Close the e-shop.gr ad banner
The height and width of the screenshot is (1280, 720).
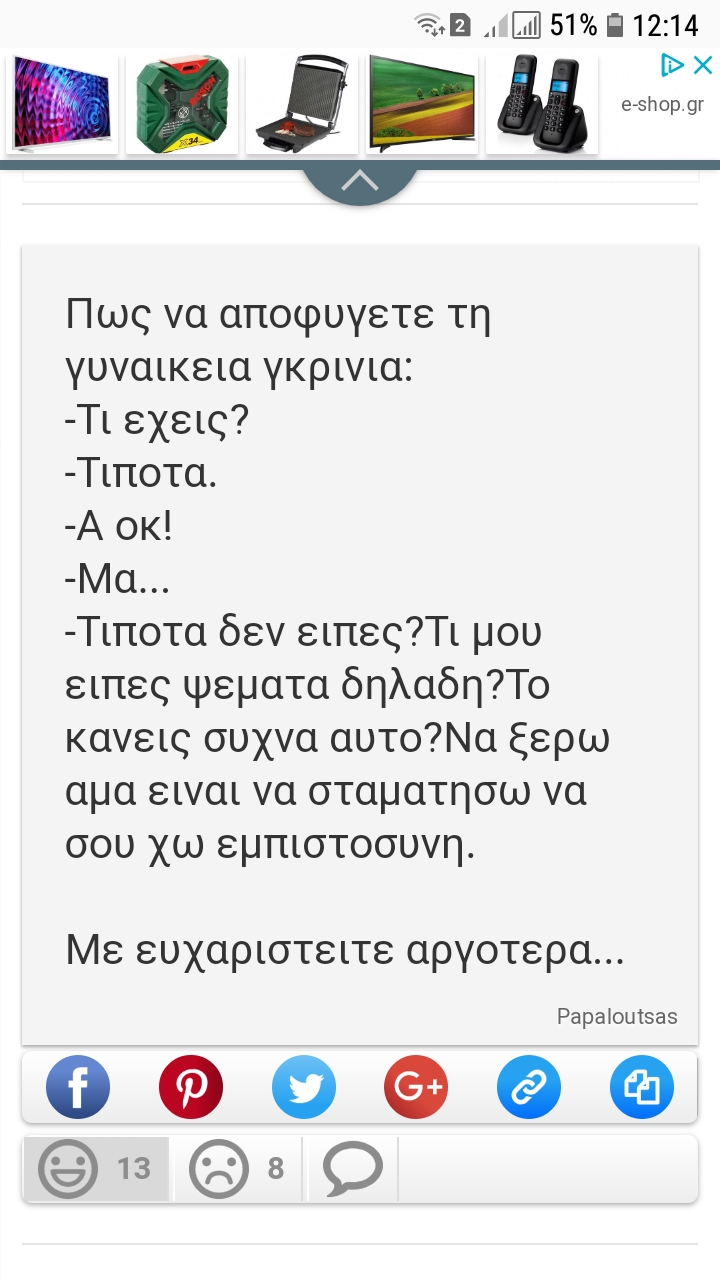click(x=703, y=66)
